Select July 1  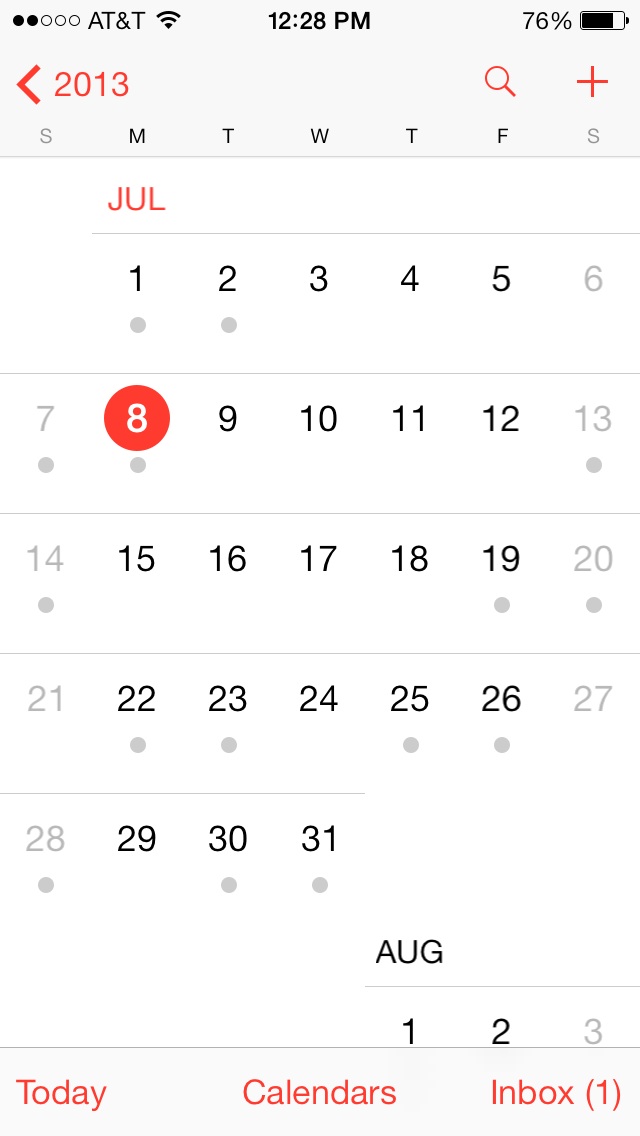137,279
